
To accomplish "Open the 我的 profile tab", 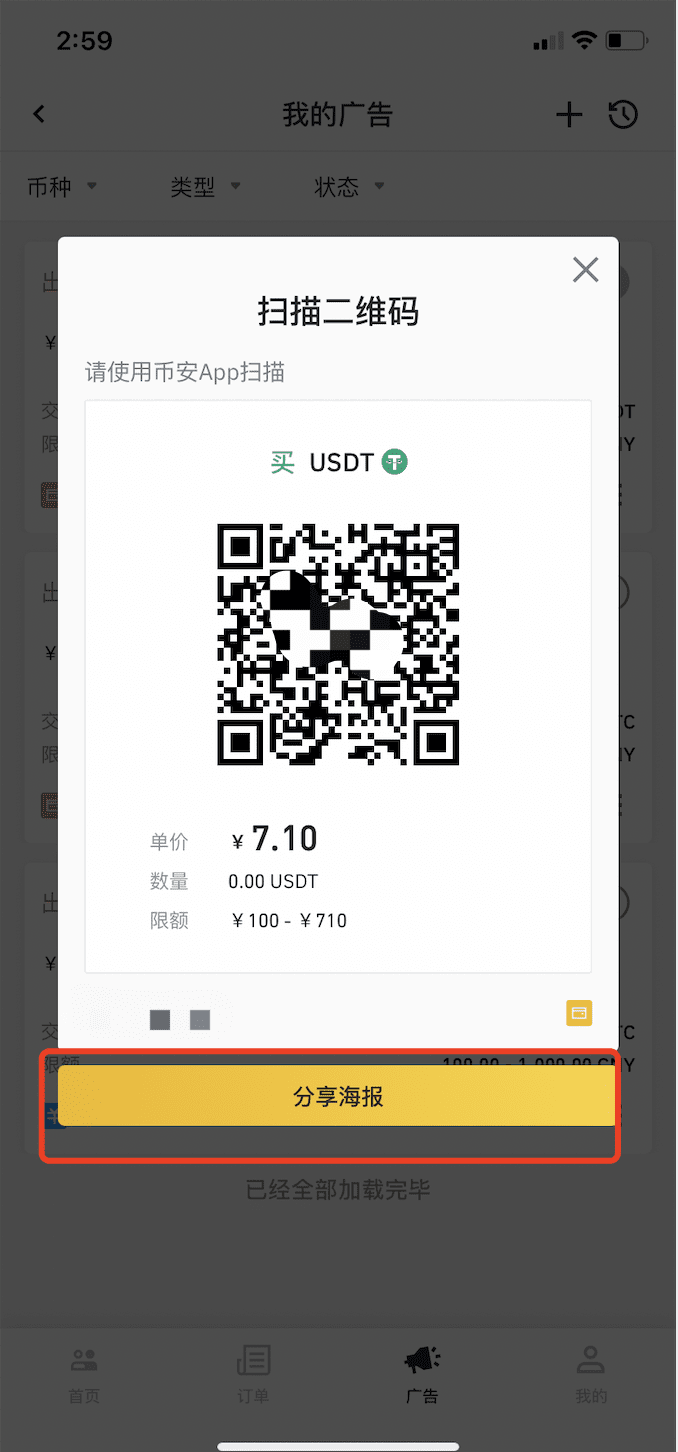I will [x=591, y=1374].
